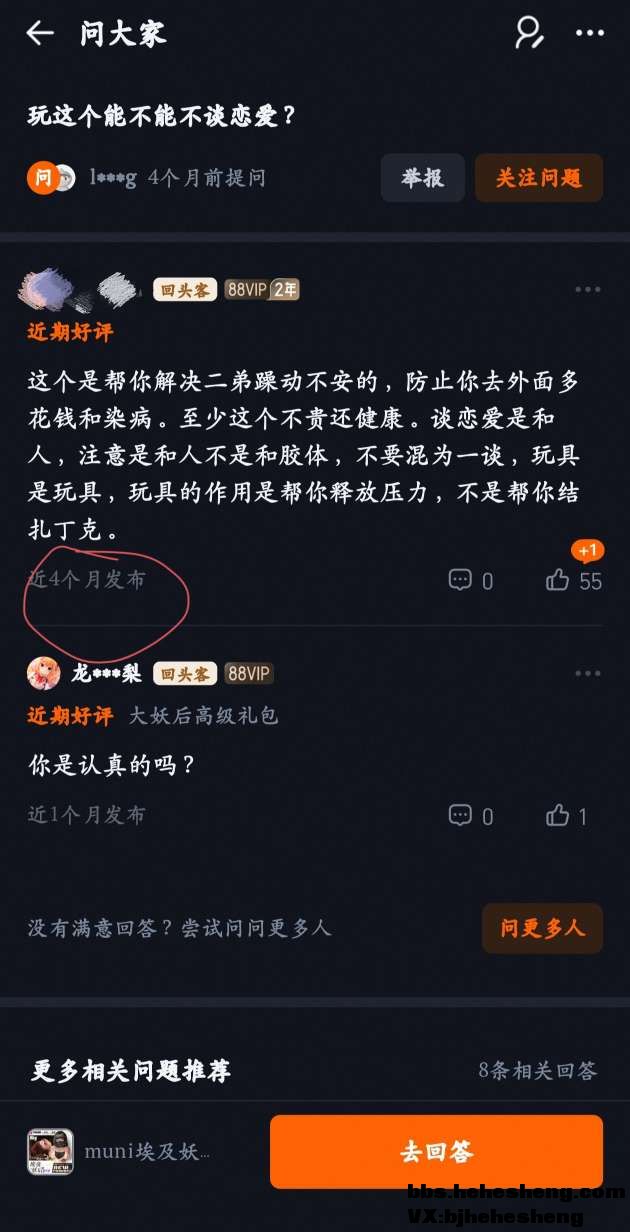Open more options on 龙***梨's answer
This screenshot has width=630, height=1232.
pos(587,673)
